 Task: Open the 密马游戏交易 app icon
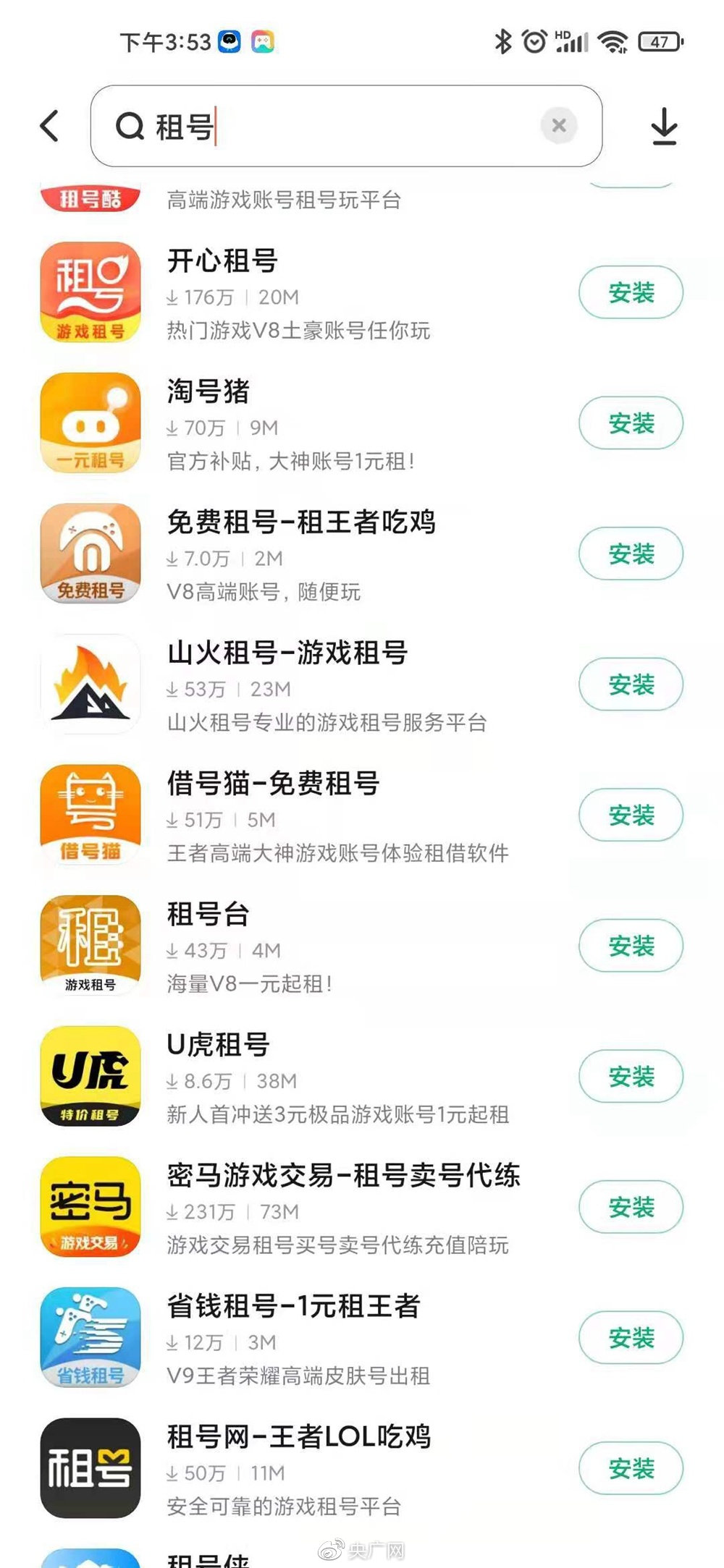88,1207
